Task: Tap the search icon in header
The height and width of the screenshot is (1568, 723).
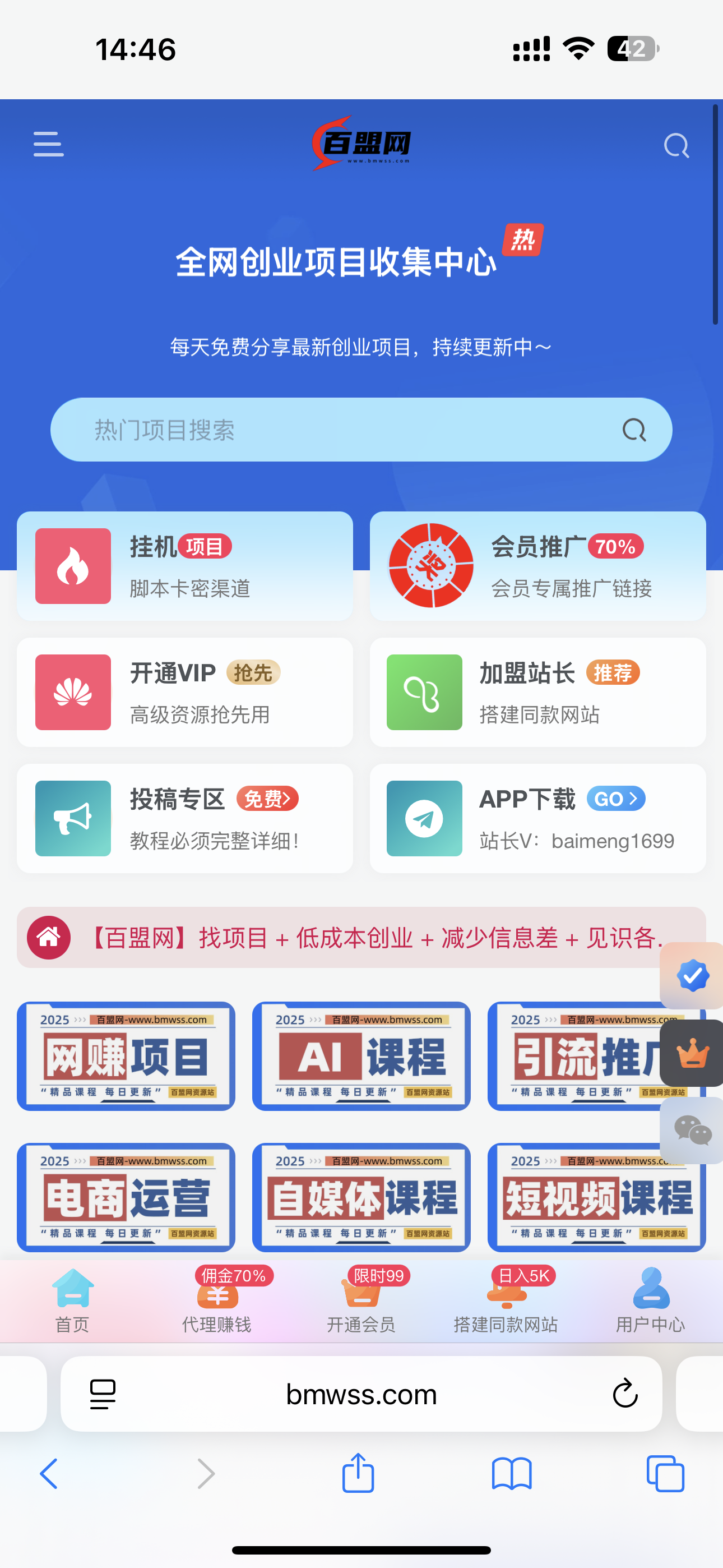Action: point(676,145)
